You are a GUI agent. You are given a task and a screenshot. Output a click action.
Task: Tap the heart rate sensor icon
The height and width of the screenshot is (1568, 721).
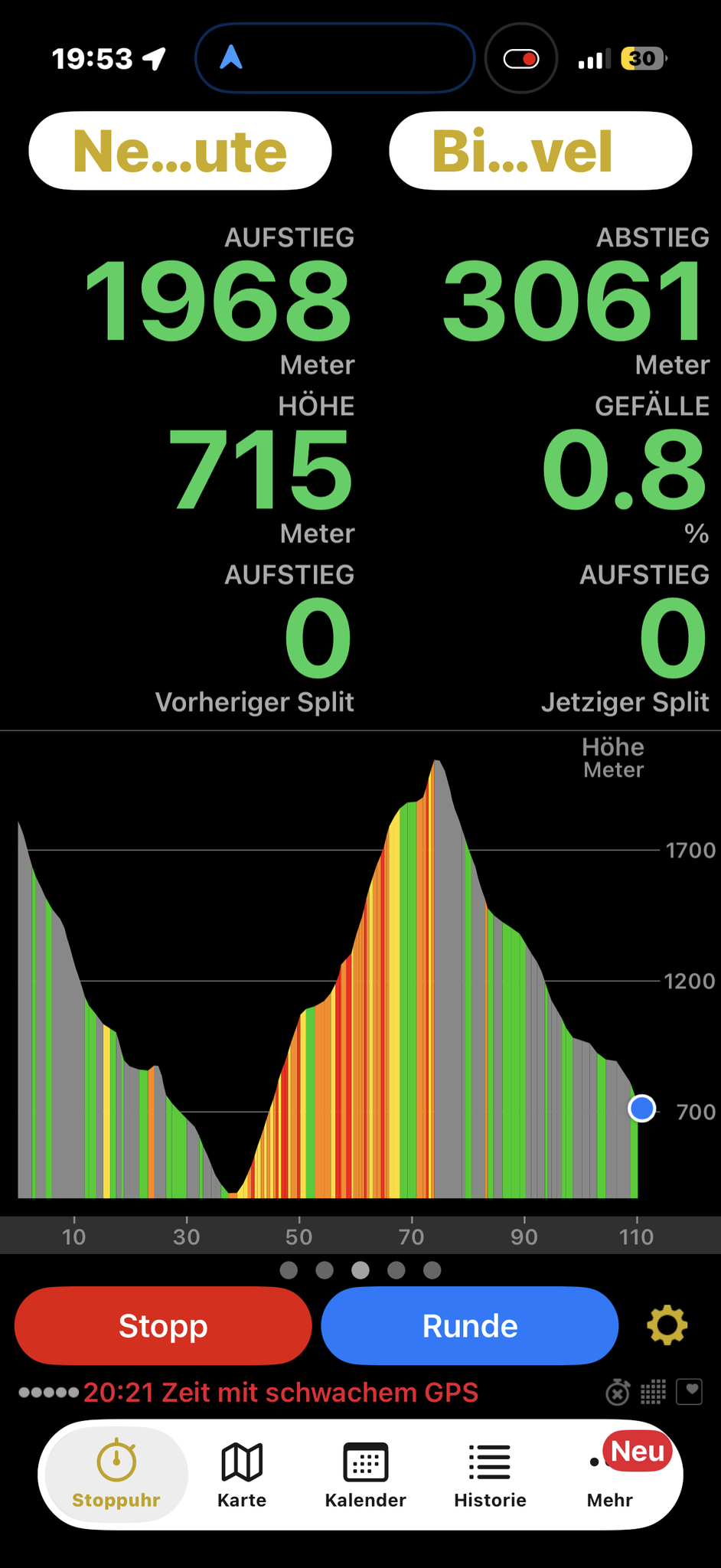pyautogui.click(x=690, y=1391)
